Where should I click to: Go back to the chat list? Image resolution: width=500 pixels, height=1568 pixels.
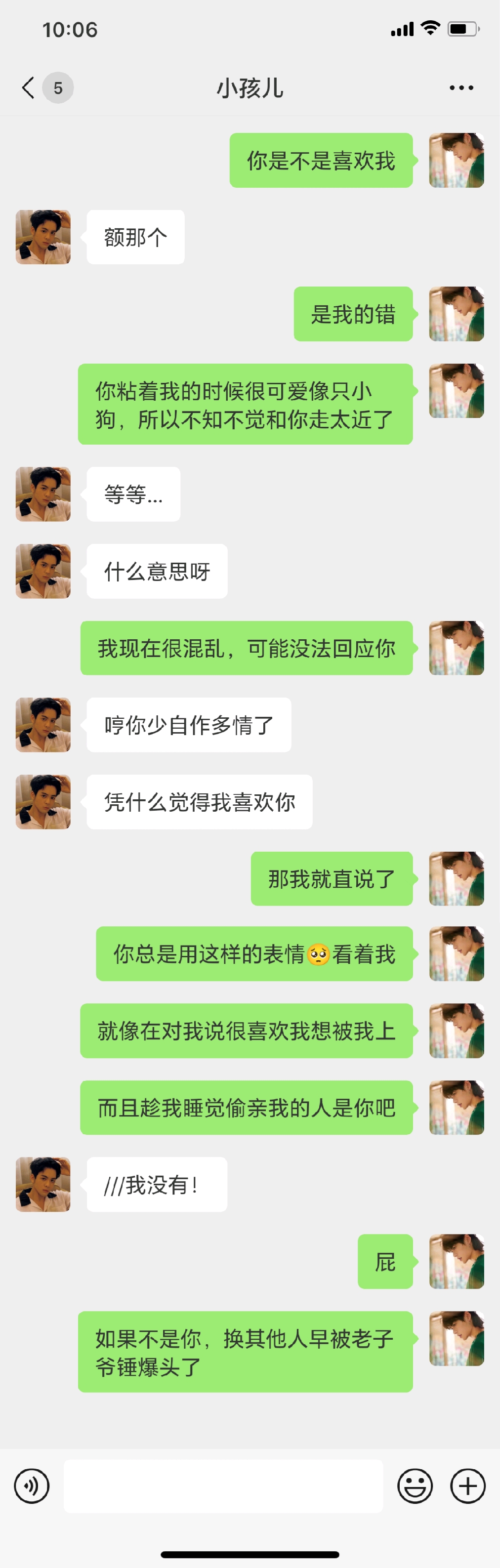click(28, 87)
